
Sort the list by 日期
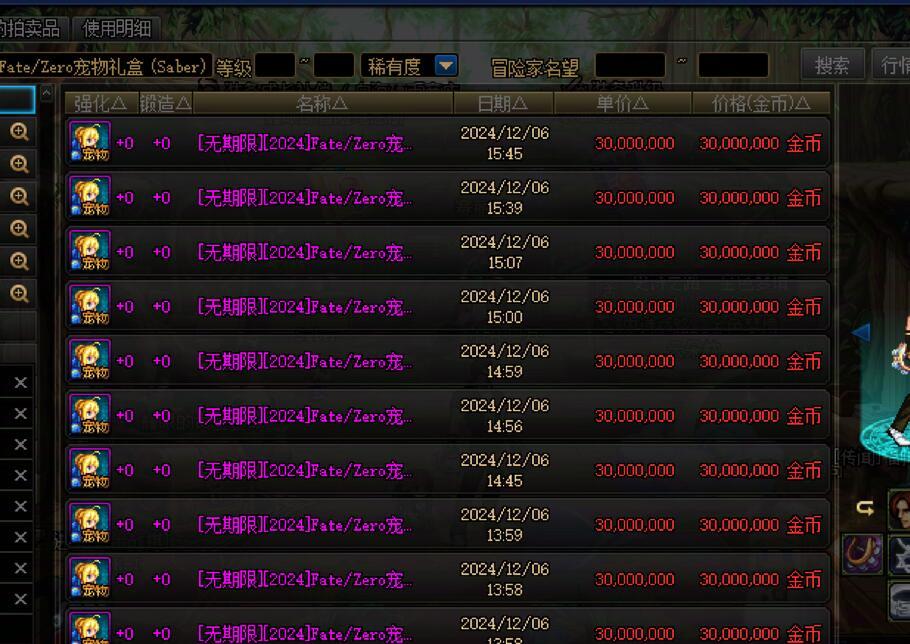502,103
